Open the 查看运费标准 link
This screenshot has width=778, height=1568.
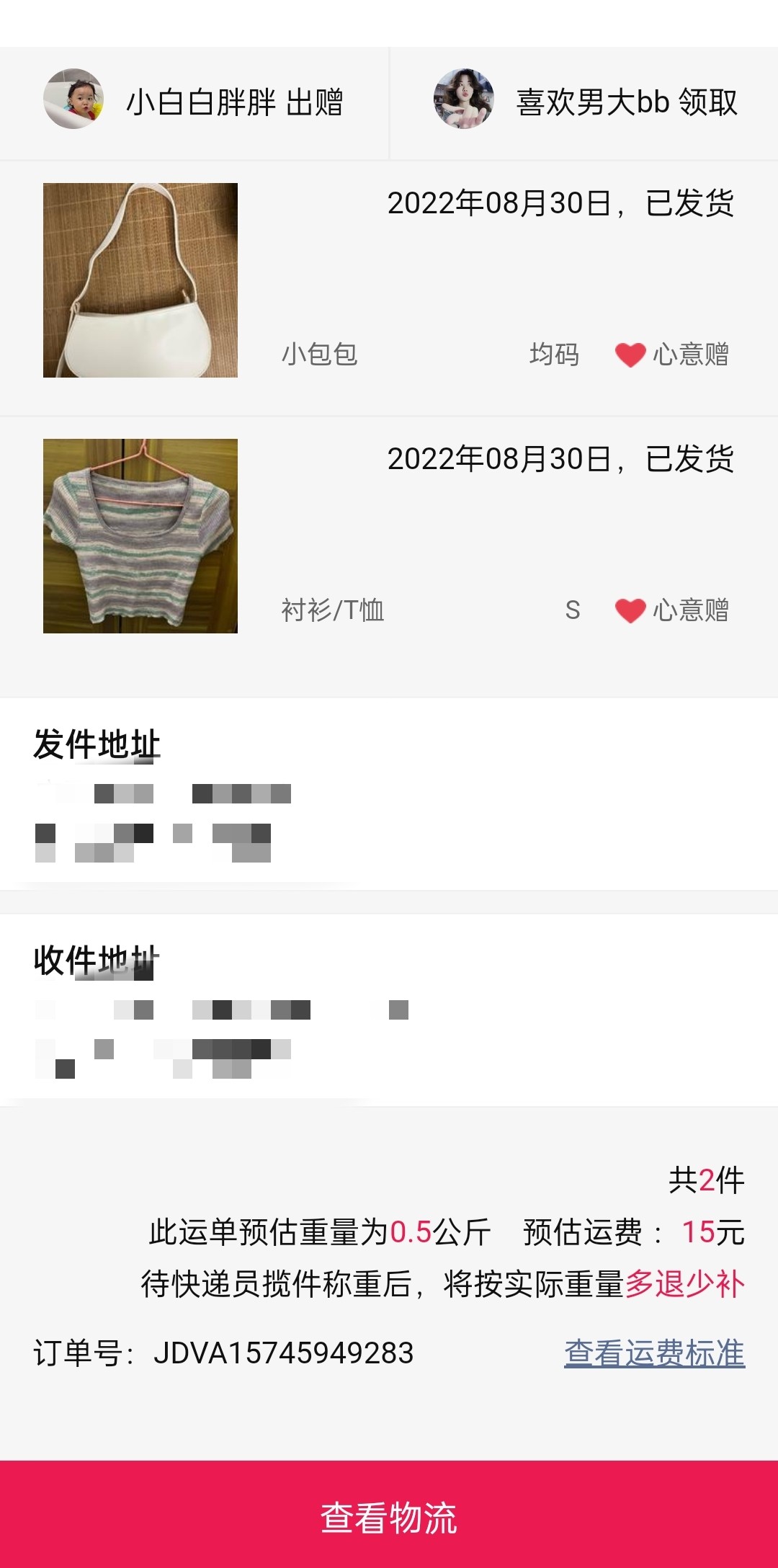tap(653, 1353)
